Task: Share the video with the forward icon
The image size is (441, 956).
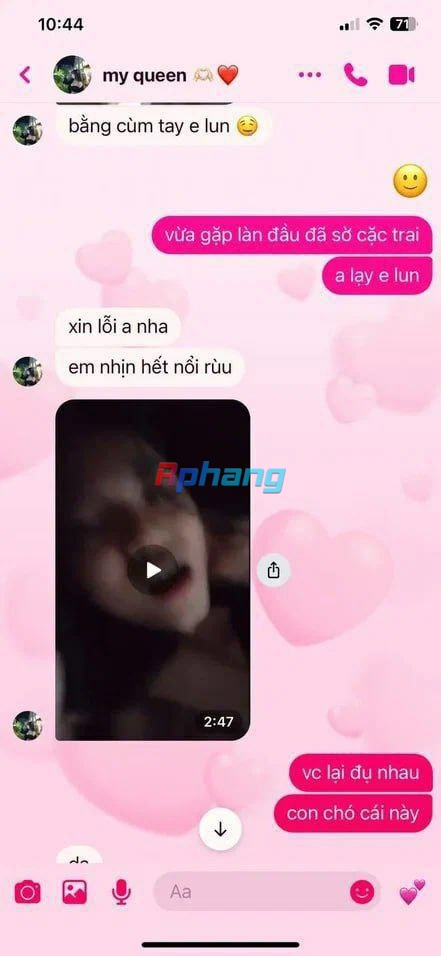Action: pos(273,570)
